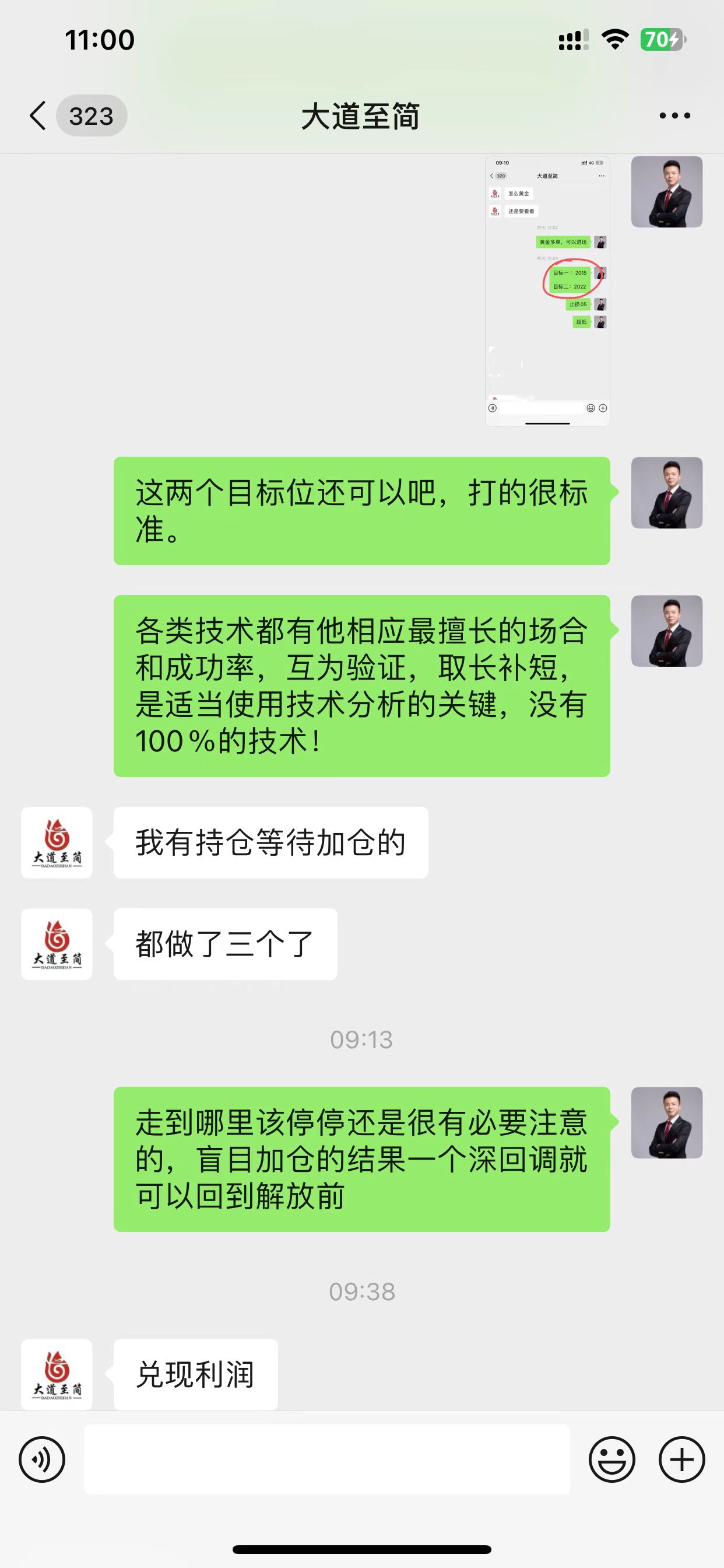The width and height of the screenshot is (724, 1568).
Task: Tap the chat title 大道至简
Action: point(361,114)
